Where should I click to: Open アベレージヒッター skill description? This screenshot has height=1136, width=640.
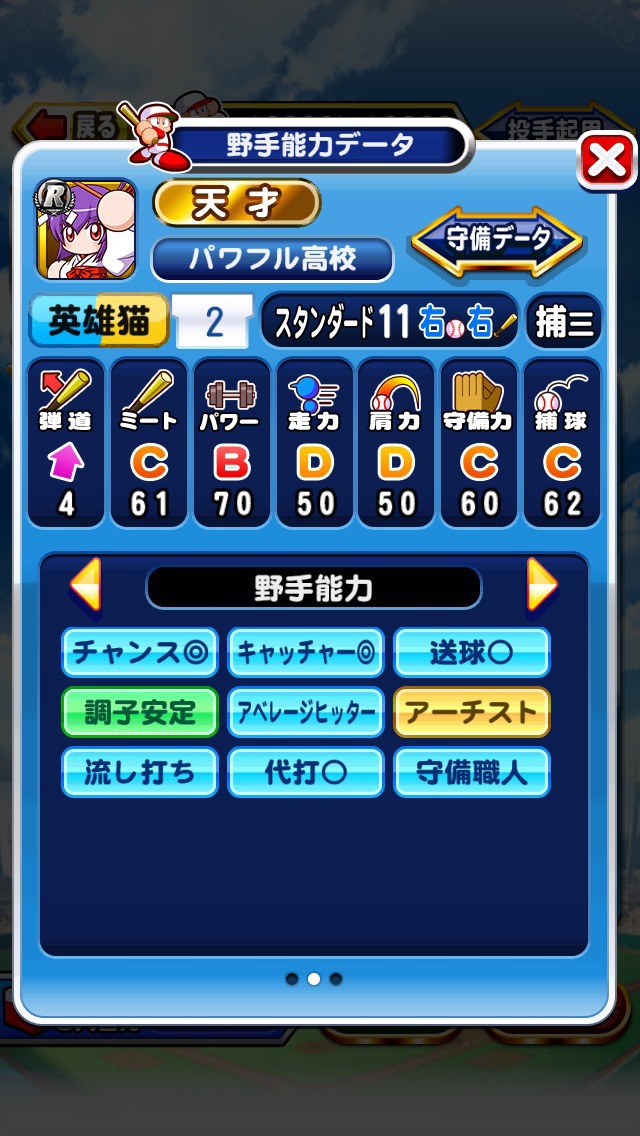pos(306,712)
